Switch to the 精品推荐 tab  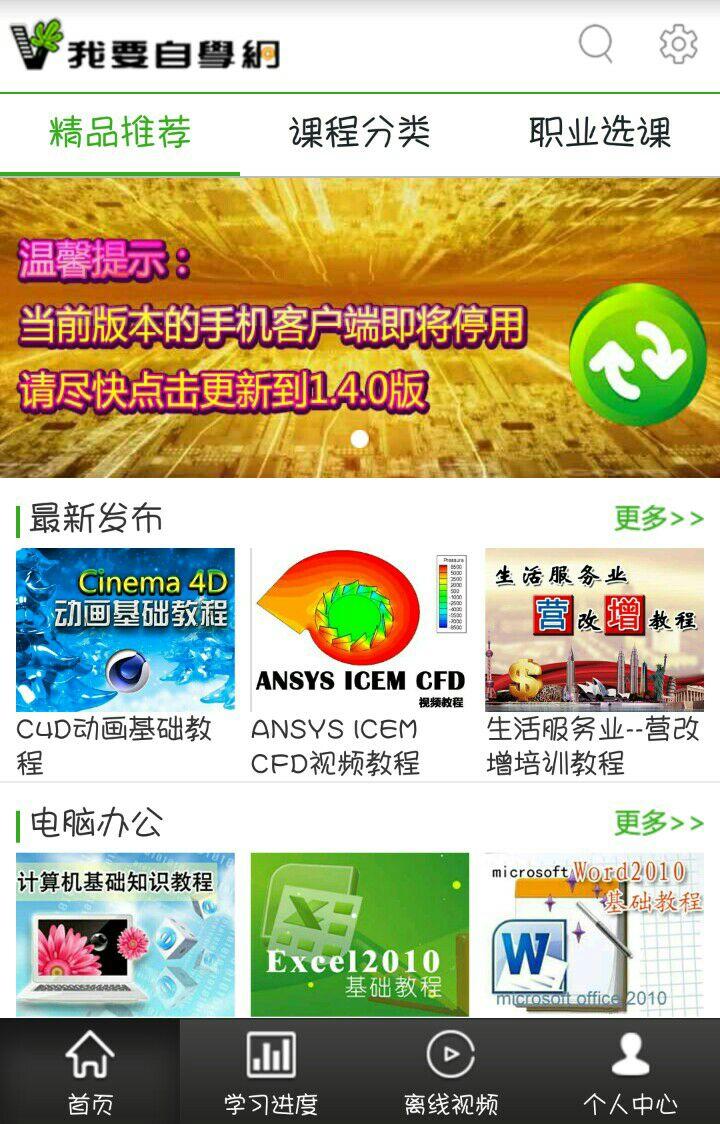click(120, 132)
